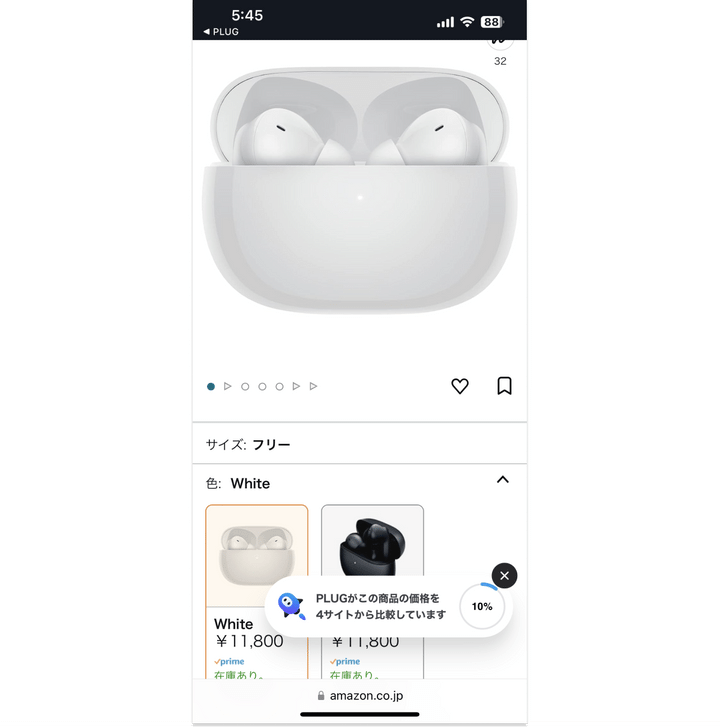Bookmark this earbuds product
This screenshot has height=728, width=720.
(504, 386)
